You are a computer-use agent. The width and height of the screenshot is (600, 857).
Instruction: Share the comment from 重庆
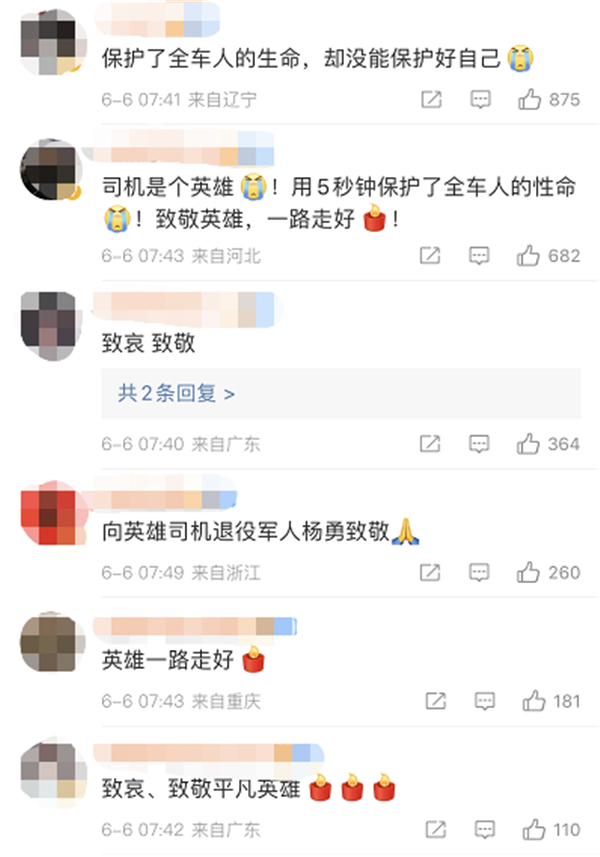[x=436, y=700]
